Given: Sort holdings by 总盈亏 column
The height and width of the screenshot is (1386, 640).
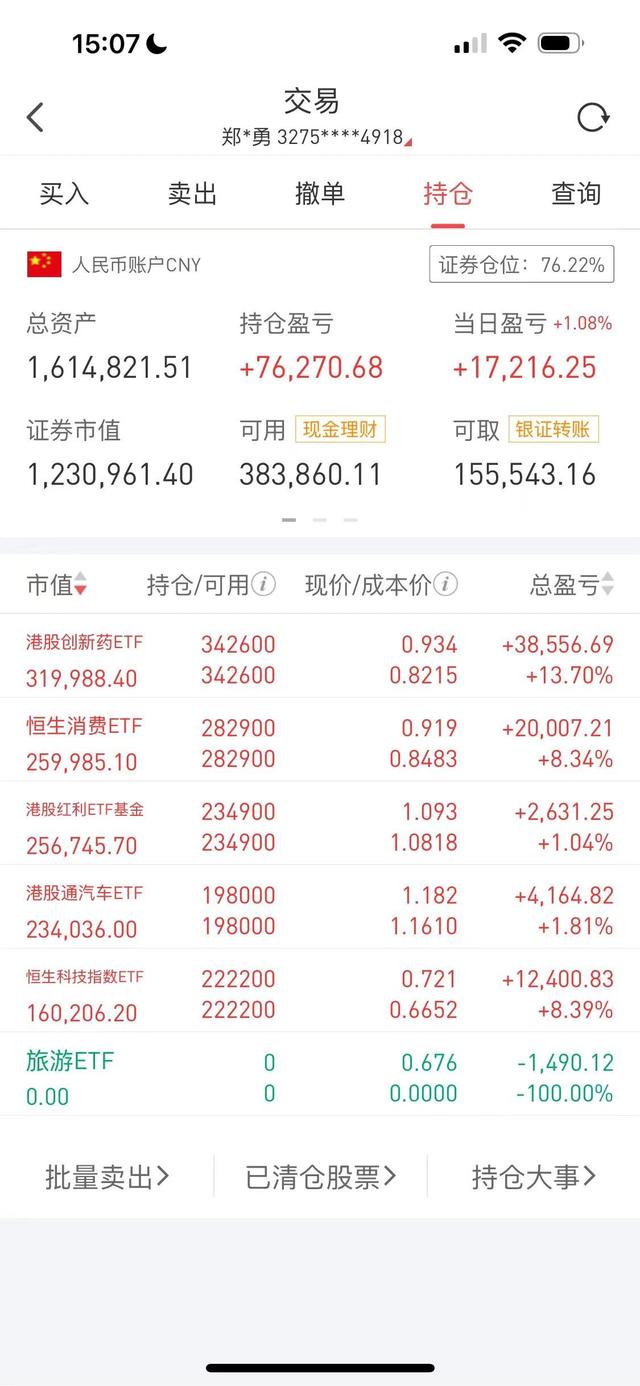Looking at the screenshot, I should 571,585.
